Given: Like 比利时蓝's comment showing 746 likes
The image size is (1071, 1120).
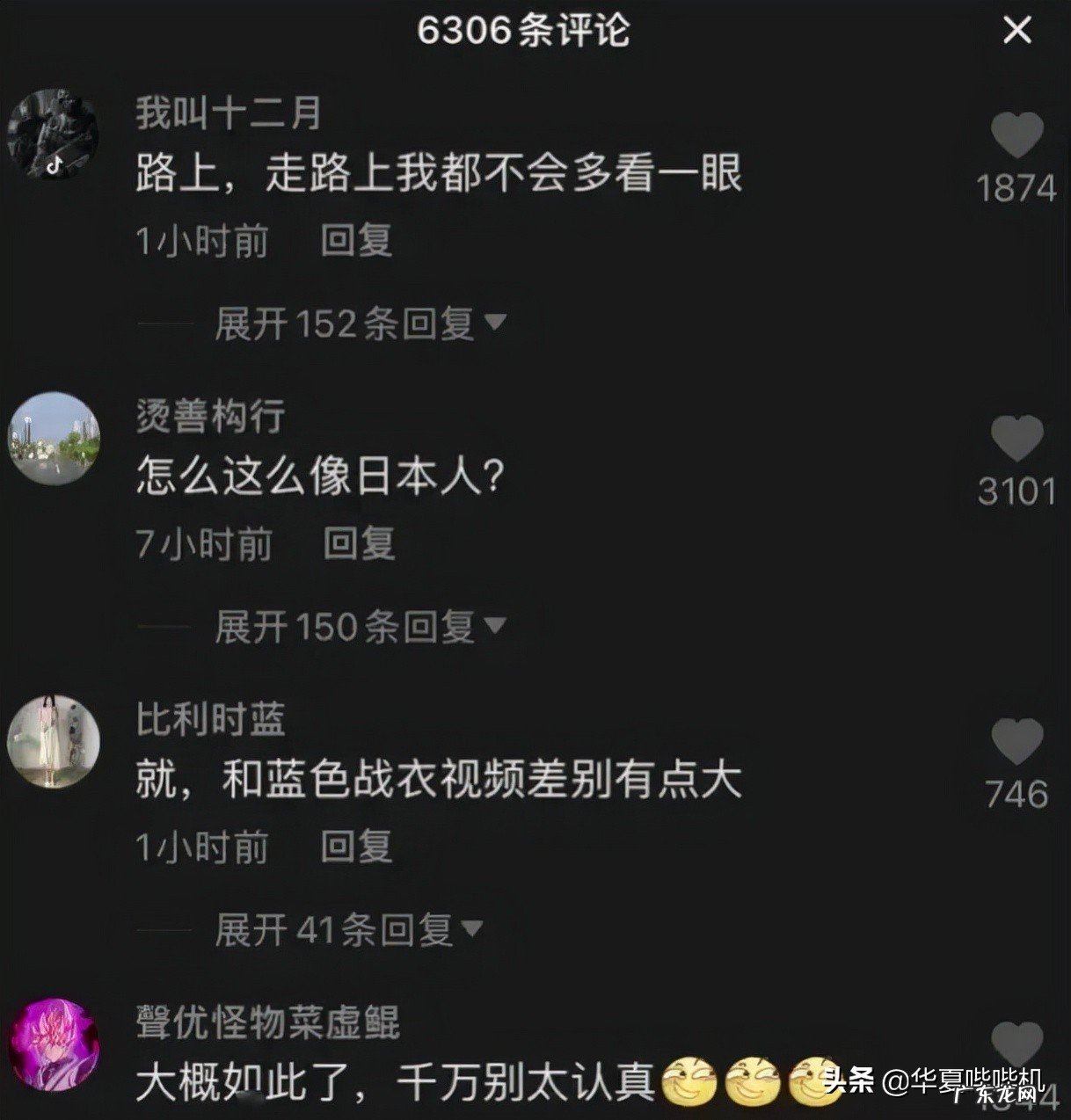Looking at the screenshot, I should [1017, 740].
